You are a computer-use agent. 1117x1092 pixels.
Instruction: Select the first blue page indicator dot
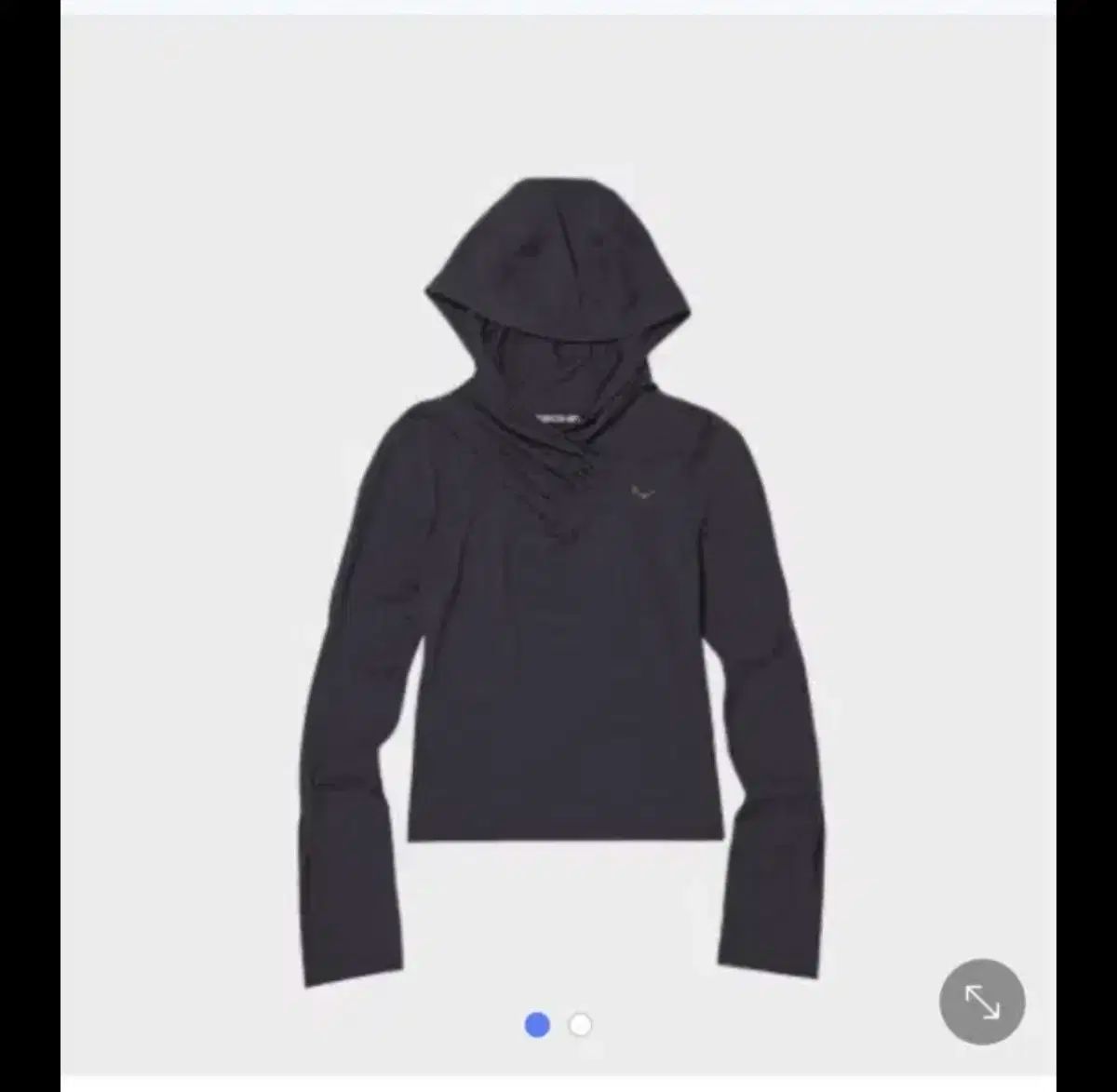(537, 1025)
